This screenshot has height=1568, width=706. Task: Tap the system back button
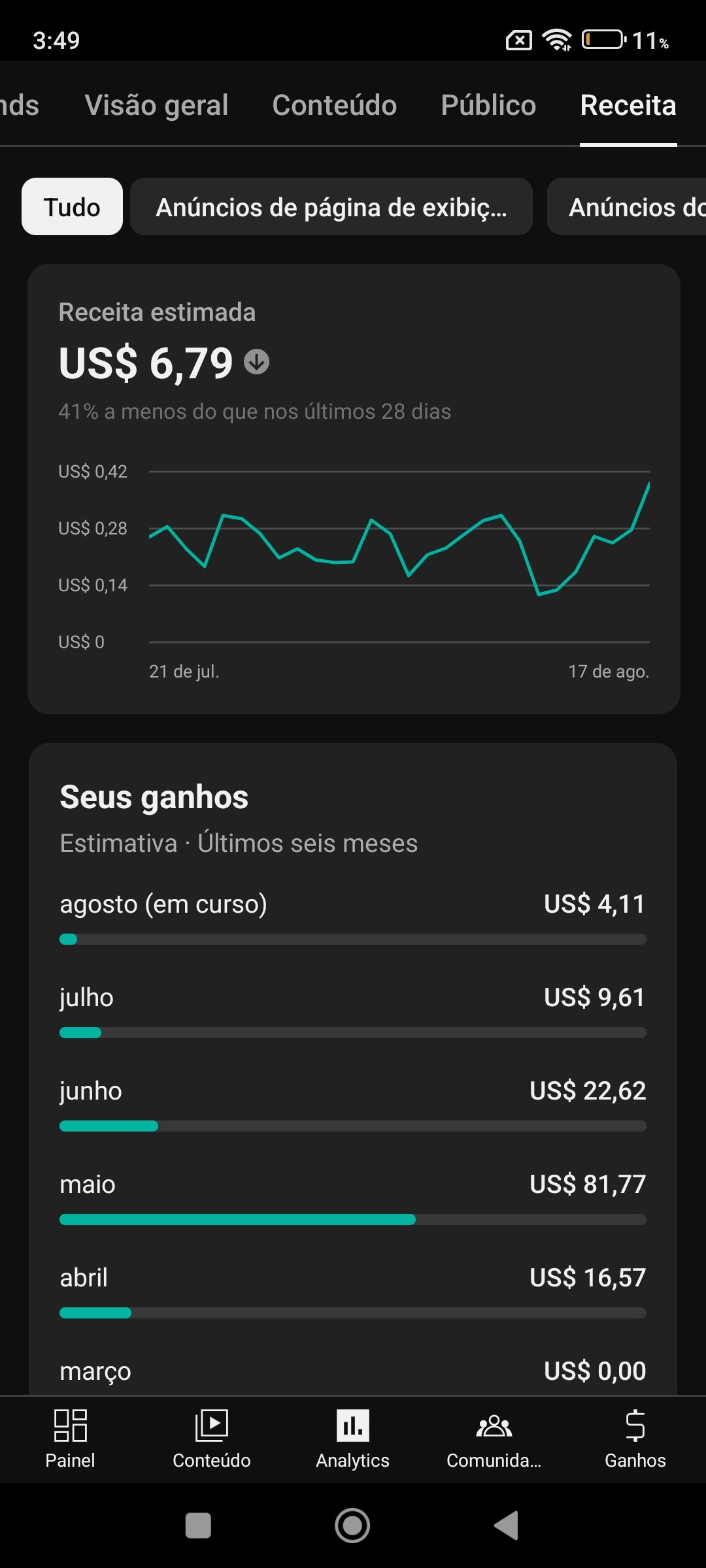tap(506, 1526)
